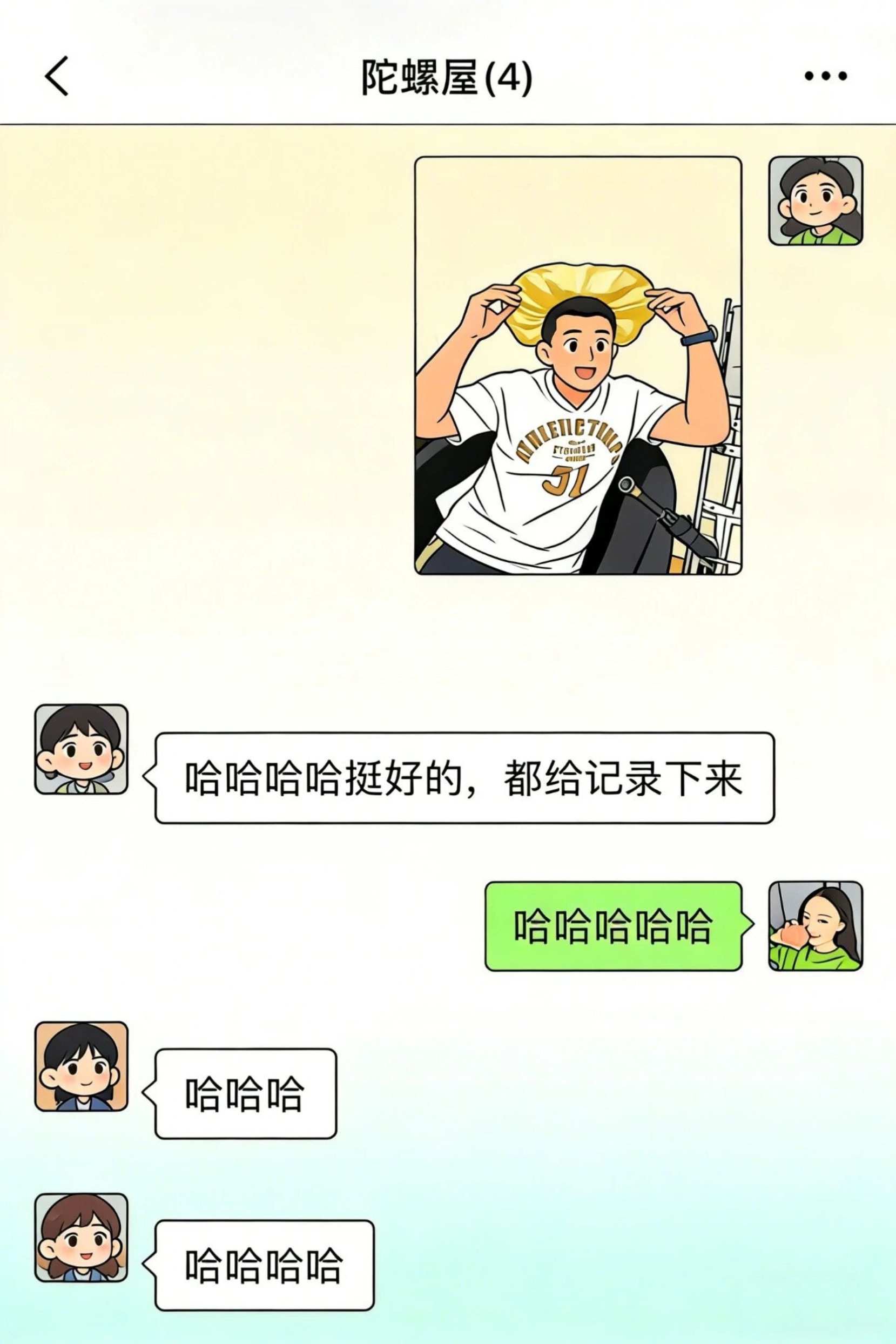Go back from the 陀螺屋 group chat
The image size is (896, 1344).
click(x=57, y=76)
